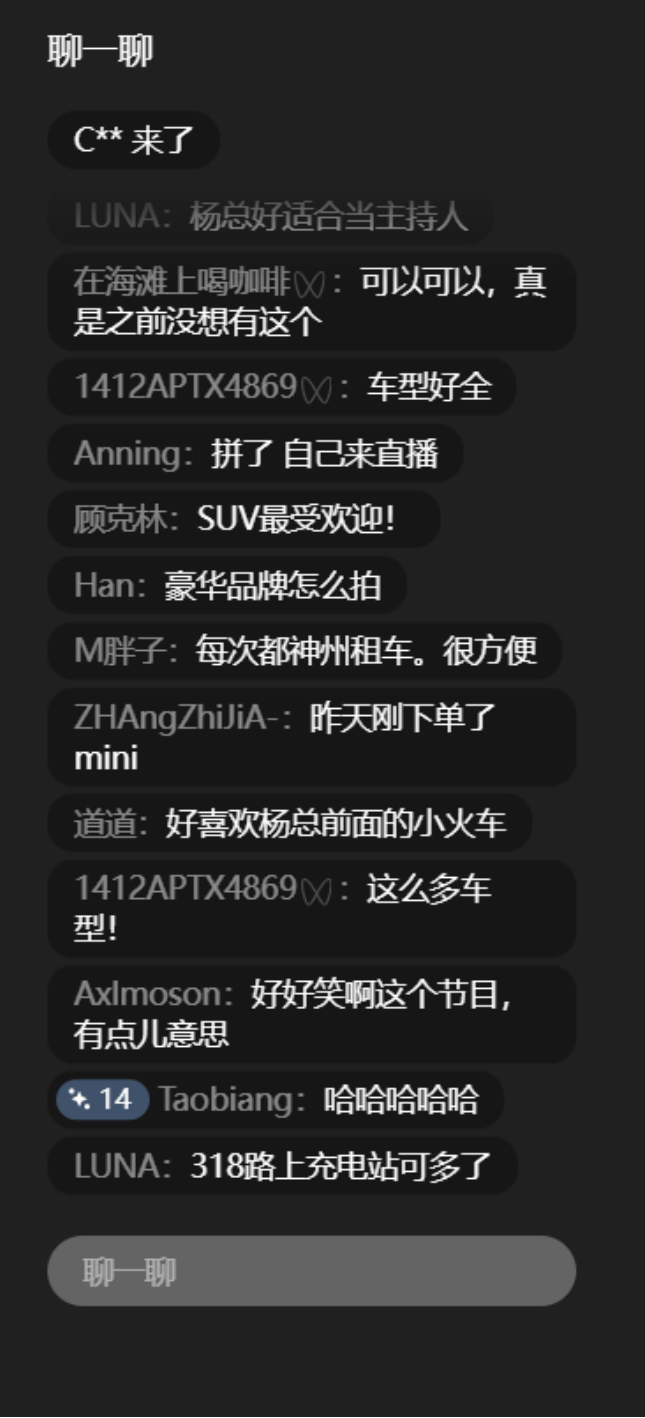Tap the 聊一聊 message input box
The height and width of the screenshot is (1418, 645).
coord(311,1271)
